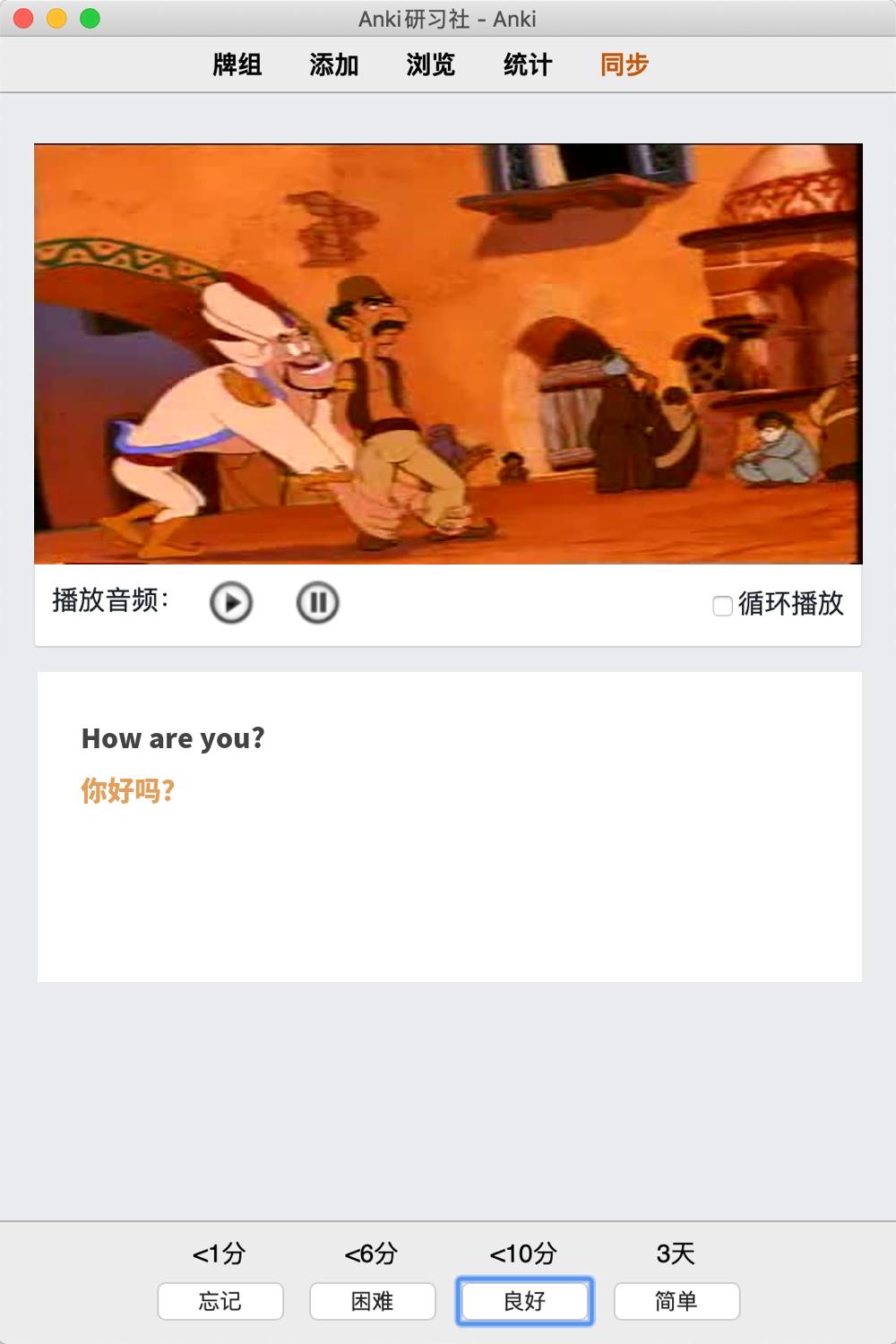This screenshot has height=1344, width=896.
Task: View 统计 statistics
Action: (x=527, y=65)
